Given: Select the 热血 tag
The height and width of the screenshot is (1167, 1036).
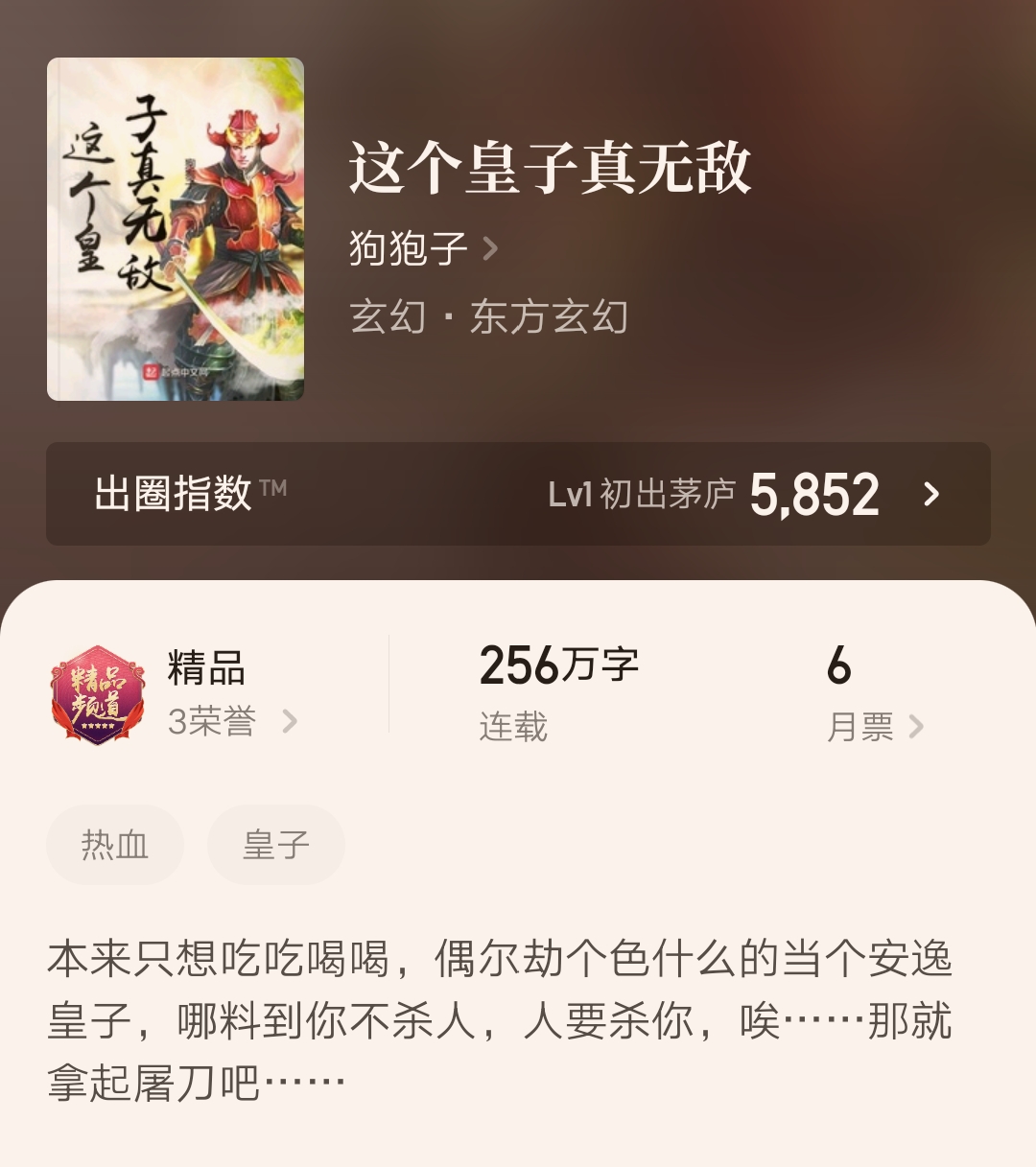Looking at the screenshot, I should (x=114, y=844).
